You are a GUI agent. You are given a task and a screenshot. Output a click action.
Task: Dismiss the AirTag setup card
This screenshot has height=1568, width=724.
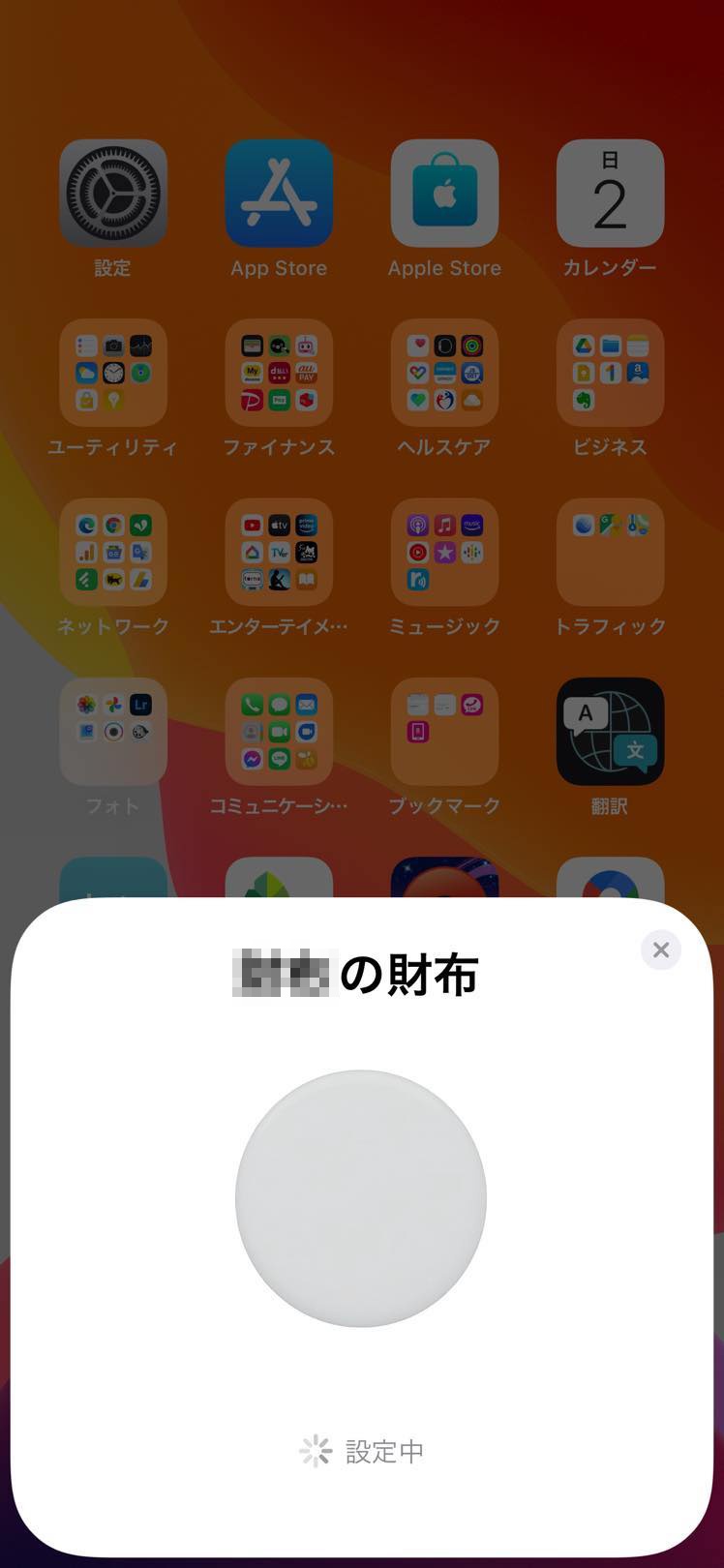661,950
